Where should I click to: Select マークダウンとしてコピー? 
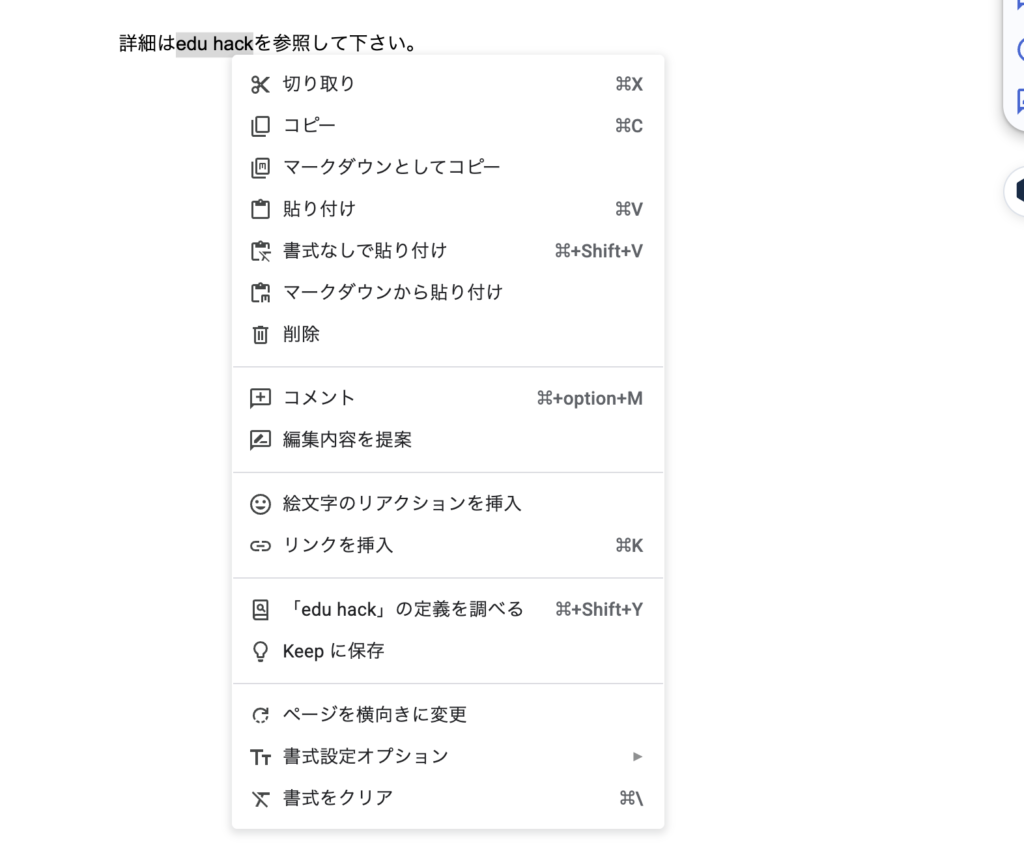[x=391, y=167]
